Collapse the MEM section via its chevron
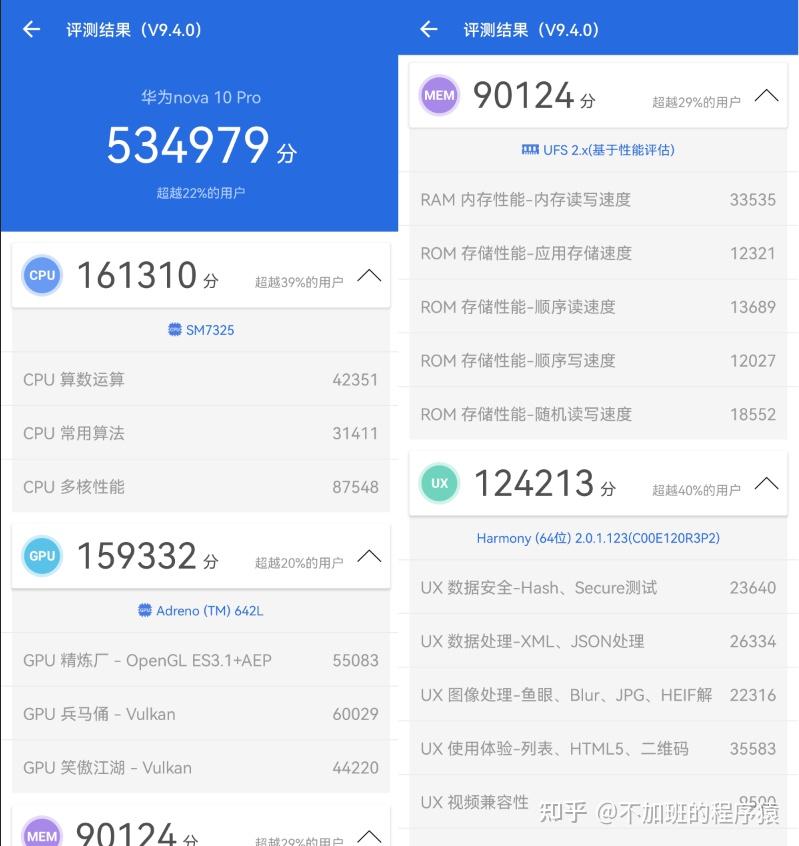The width and height of the screenshot is (799, 846). 767,95
